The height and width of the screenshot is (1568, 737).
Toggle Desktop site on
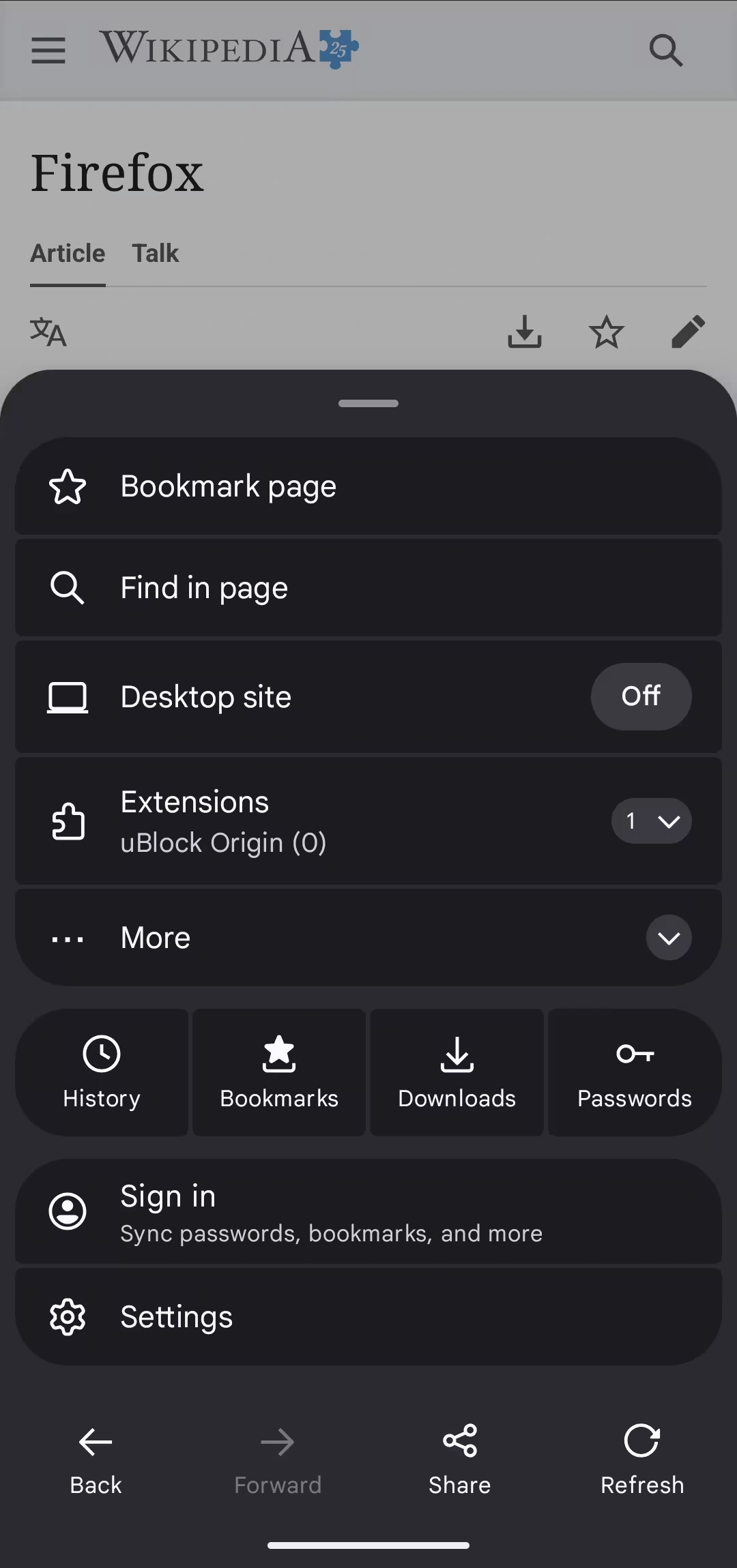(640, 696)
